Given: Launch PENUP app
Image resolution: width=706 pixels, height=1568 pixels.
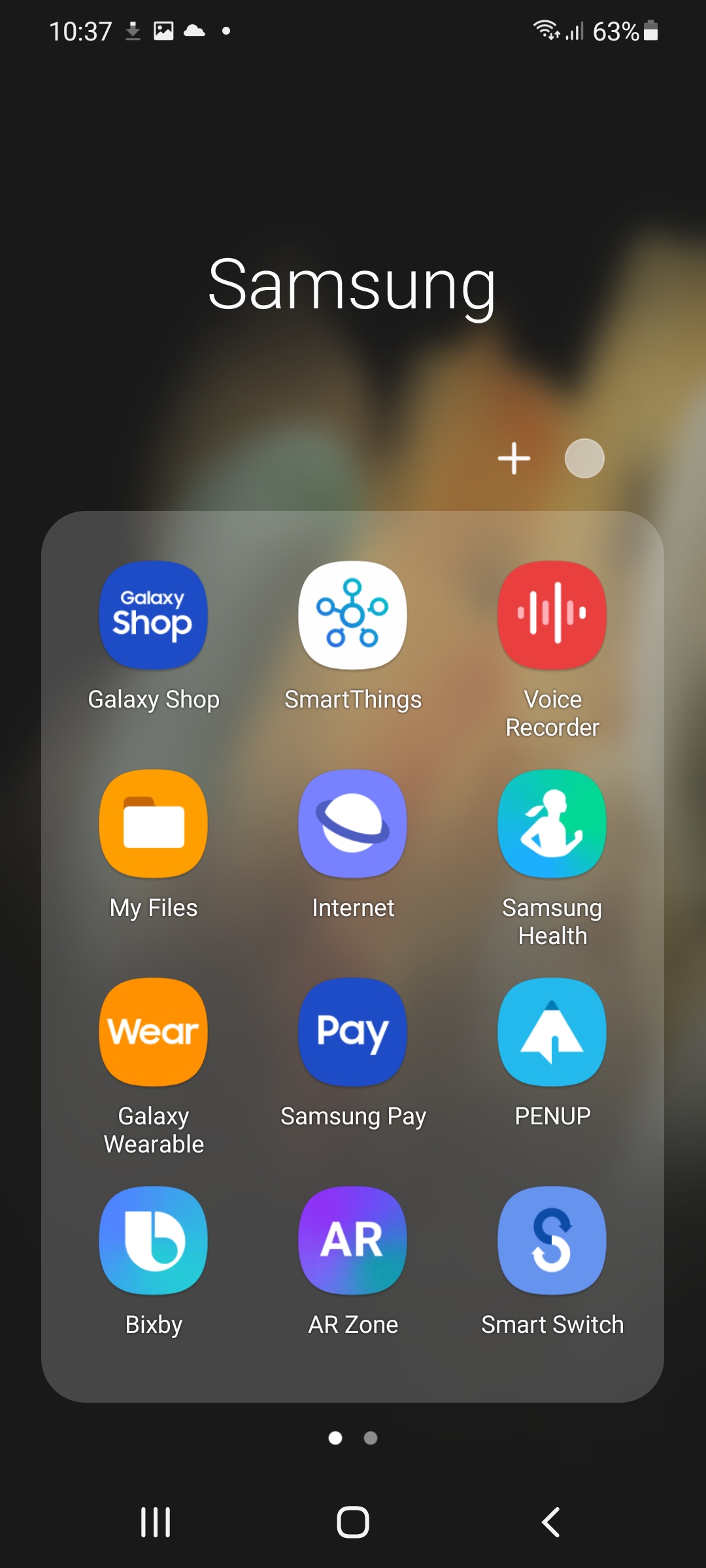Looking at the screenshot, I should [552, 1032].
